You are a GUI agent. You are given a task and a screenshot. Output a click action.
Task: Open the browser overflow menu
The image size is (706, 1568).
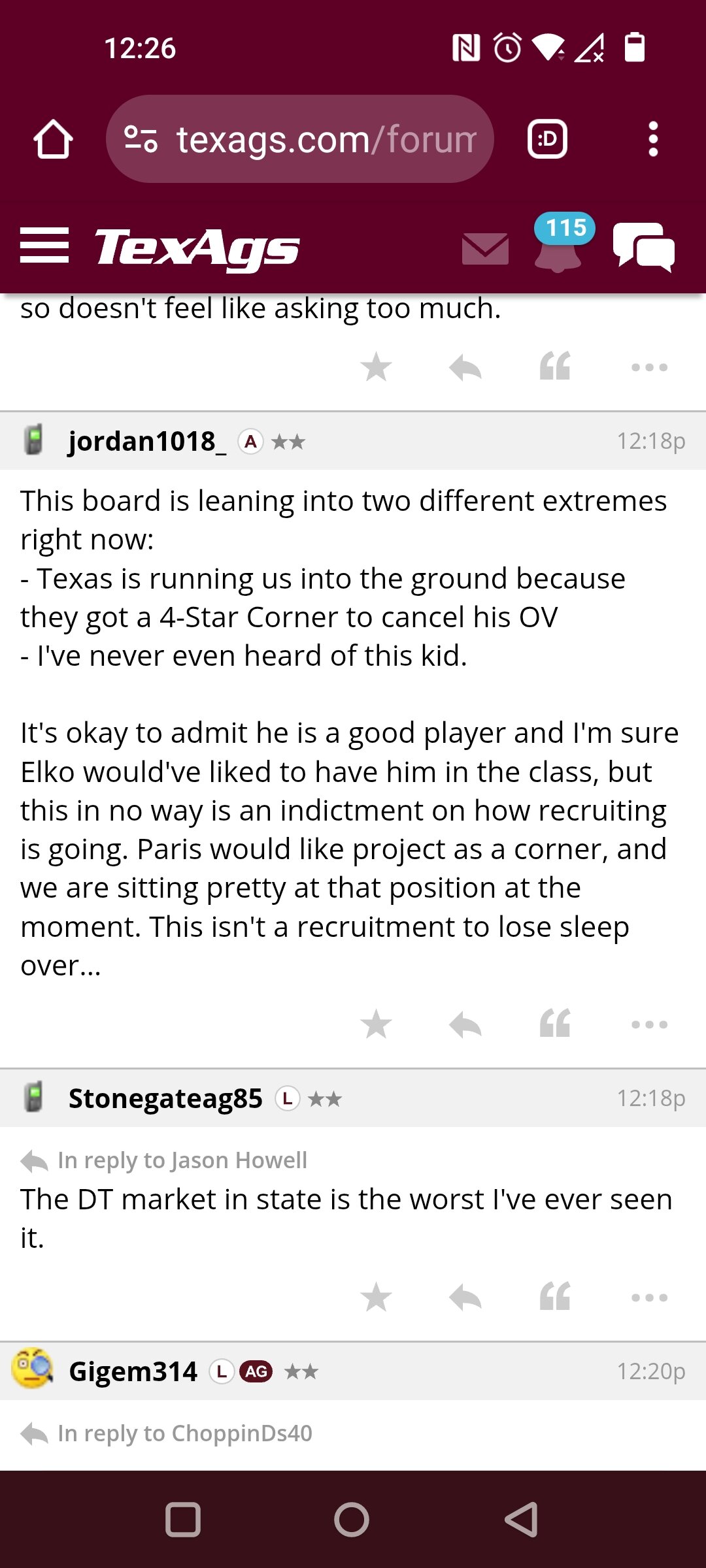tap(652, 139)
